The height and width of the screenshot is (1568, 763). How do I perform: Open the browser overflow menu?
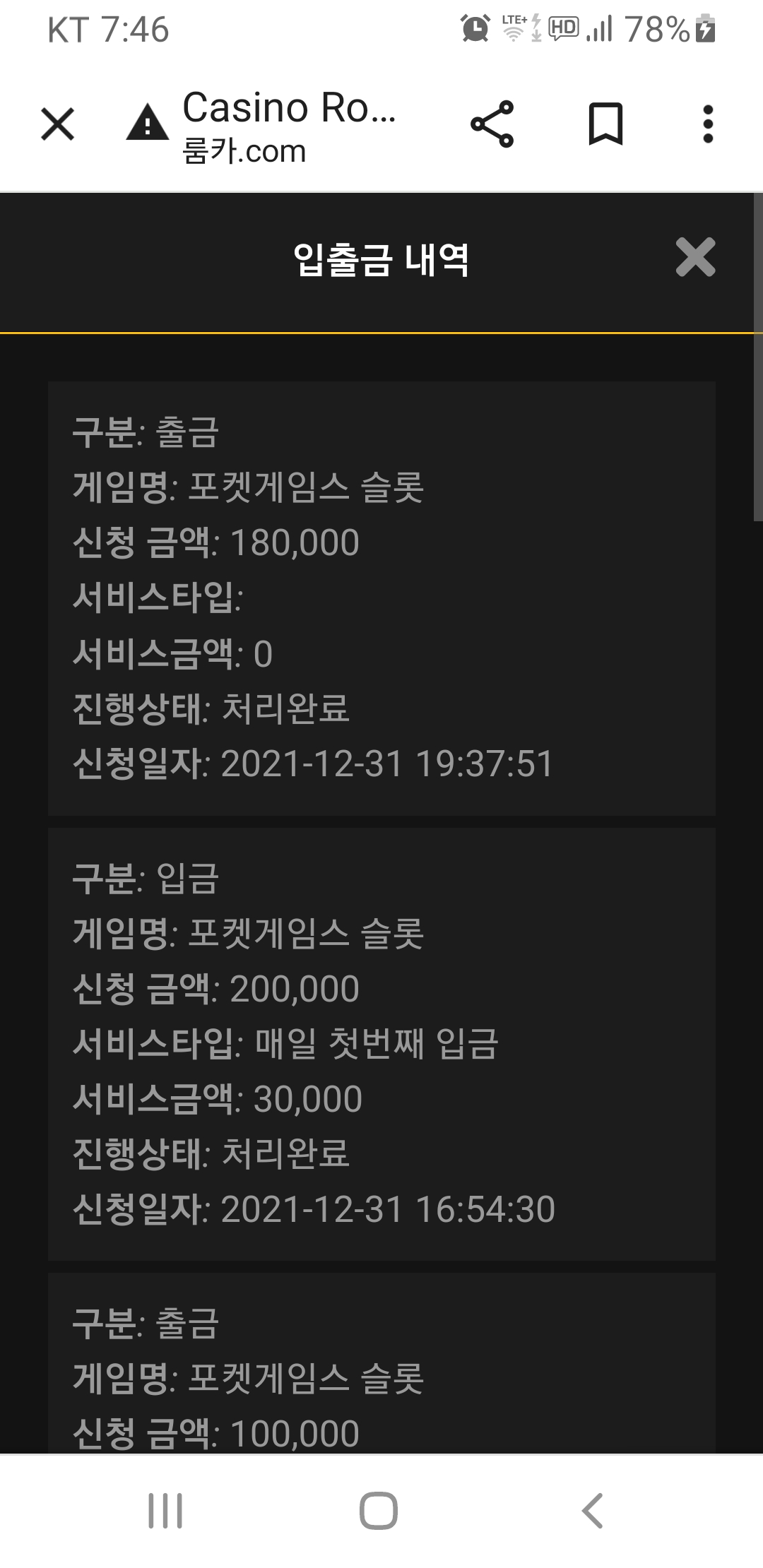click(708, 124)
